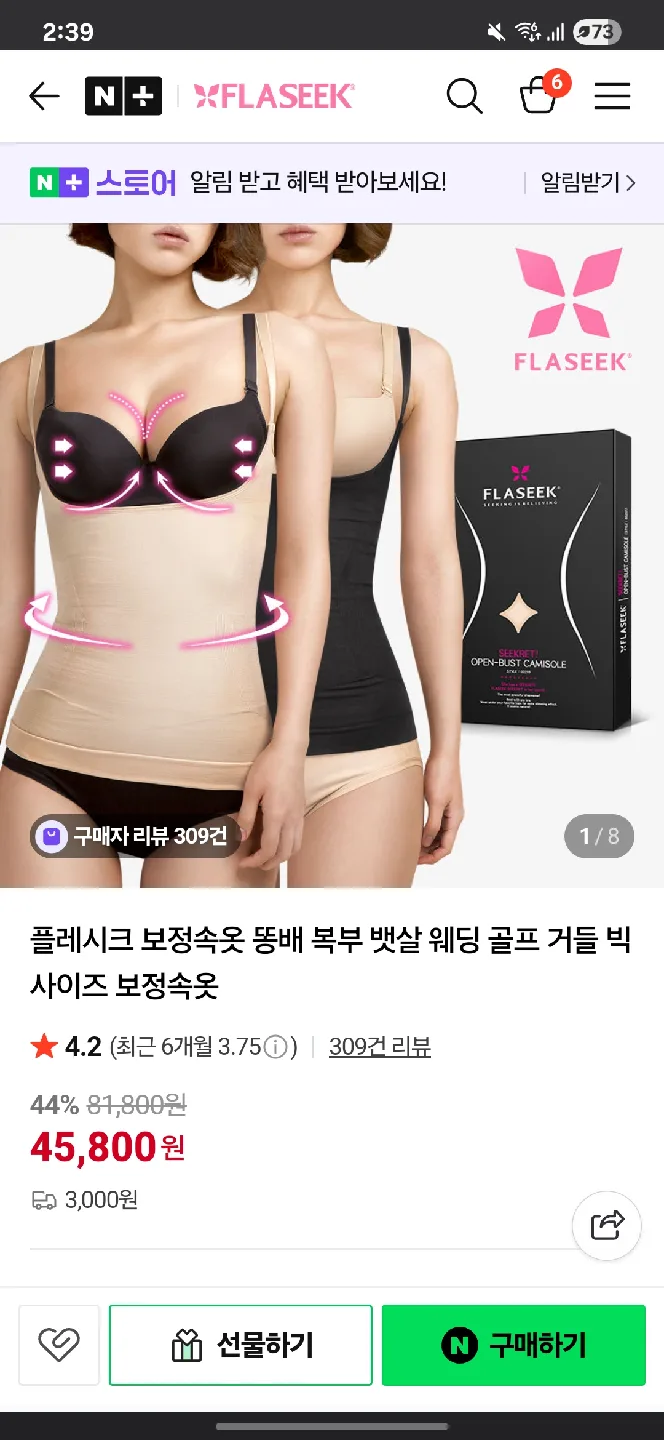Open the 309건 리뷰 link
664x1440 pixels.
379,1047
